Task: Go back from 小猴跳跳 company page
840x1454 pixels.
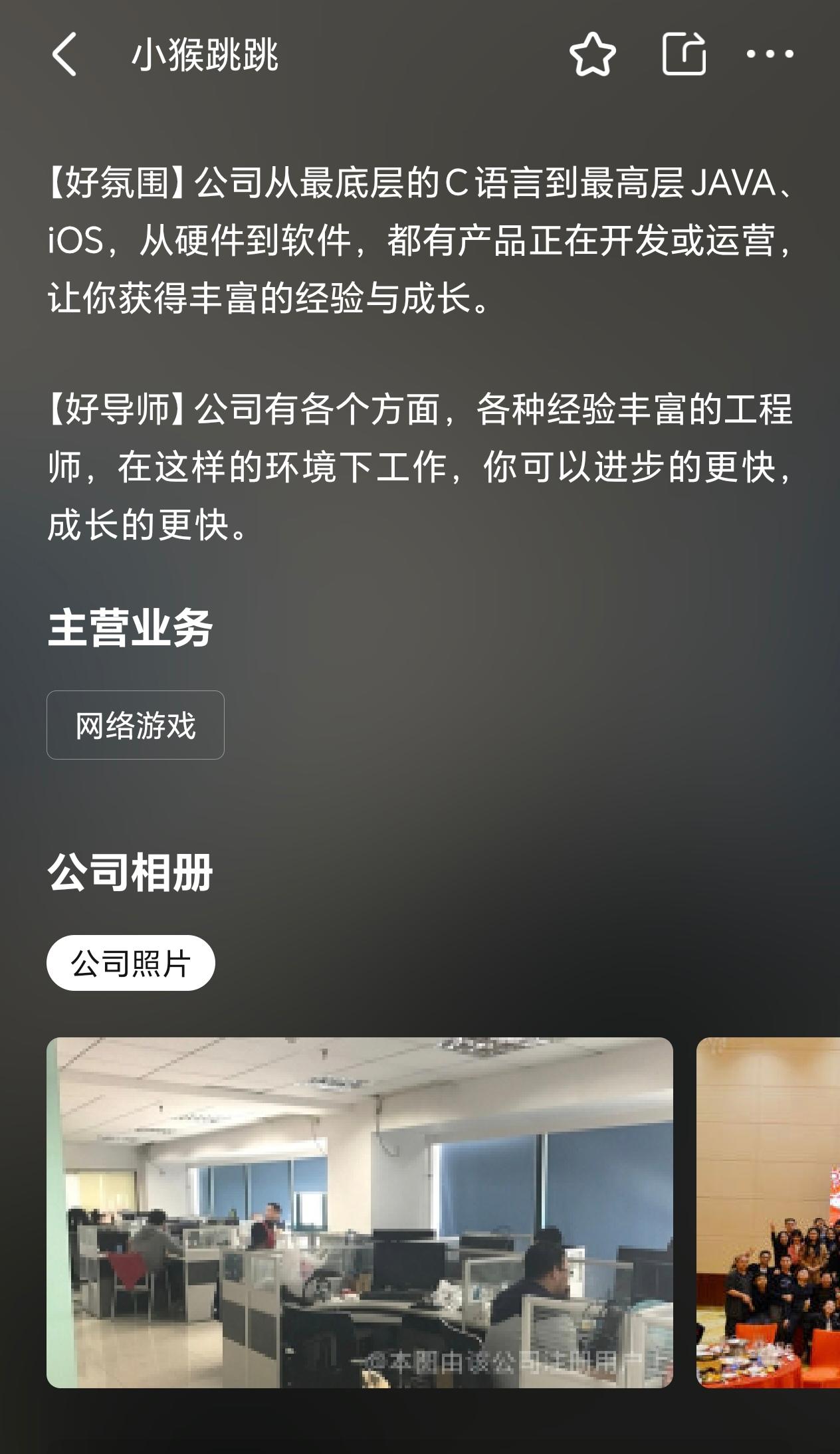Action: [x=64, y=54]
